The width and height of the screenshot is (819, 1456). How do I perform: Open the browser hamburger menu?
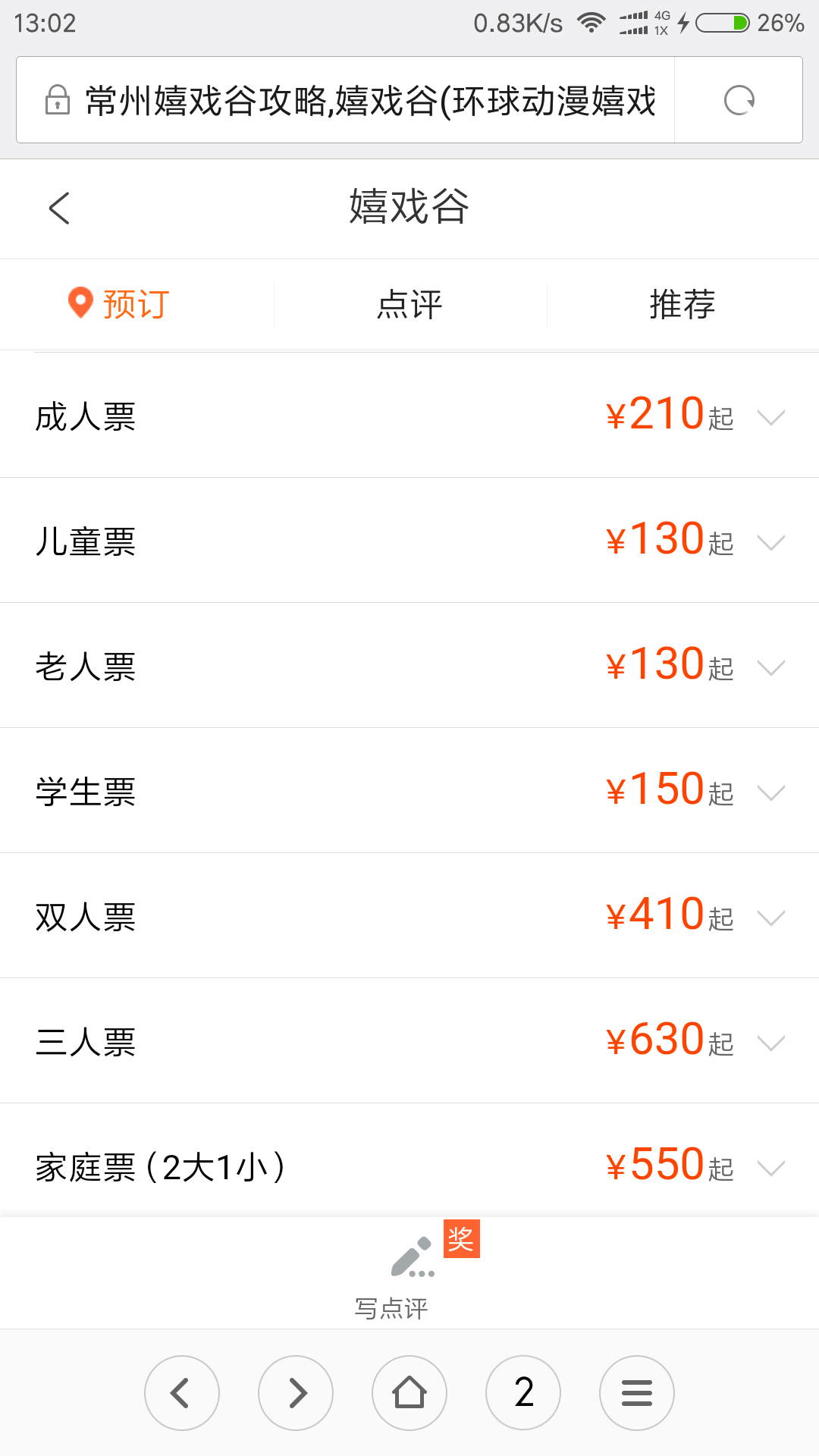pos(637,1393)
